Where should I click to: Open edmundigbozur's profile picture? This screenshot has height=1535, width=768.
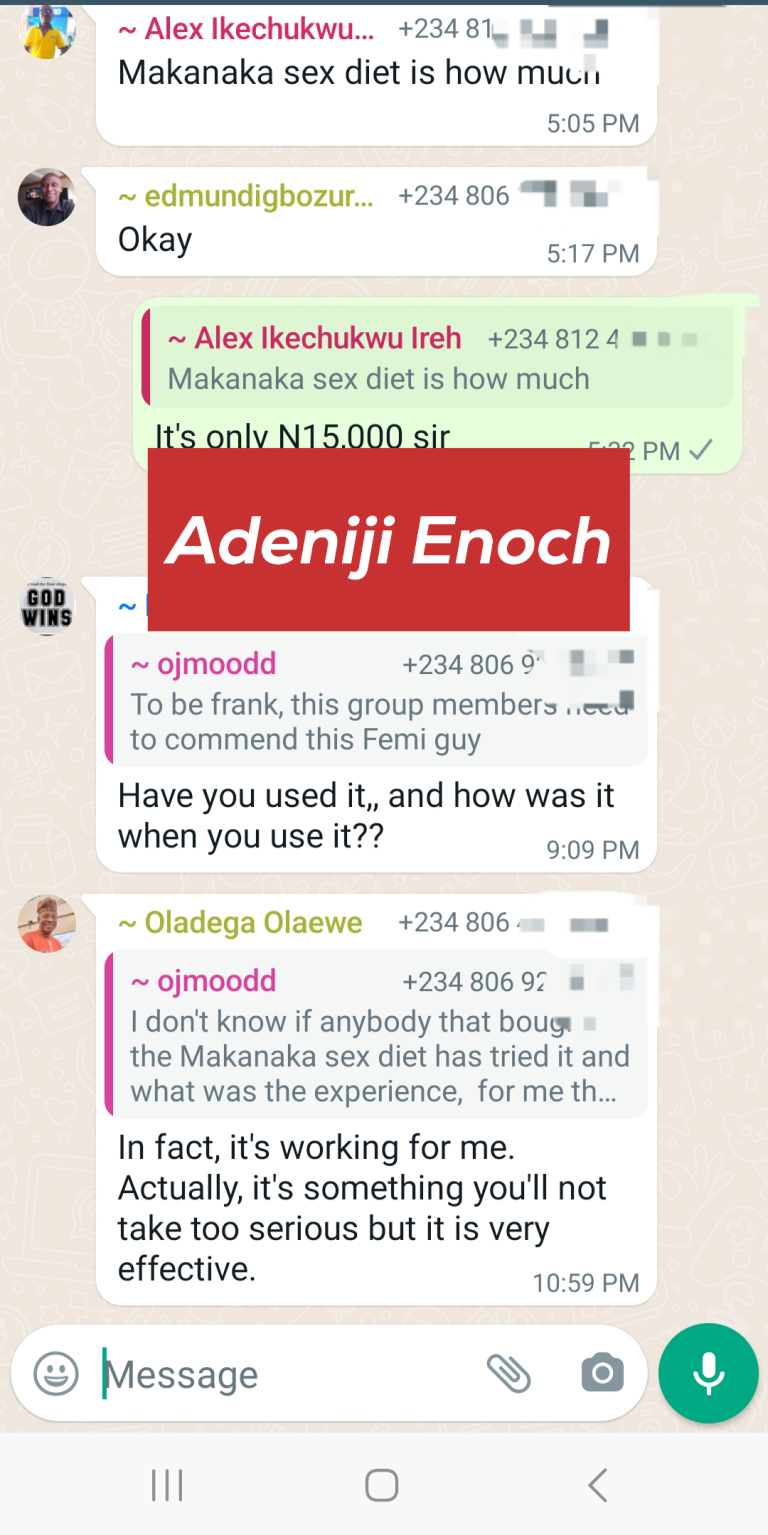coord(47,197)
